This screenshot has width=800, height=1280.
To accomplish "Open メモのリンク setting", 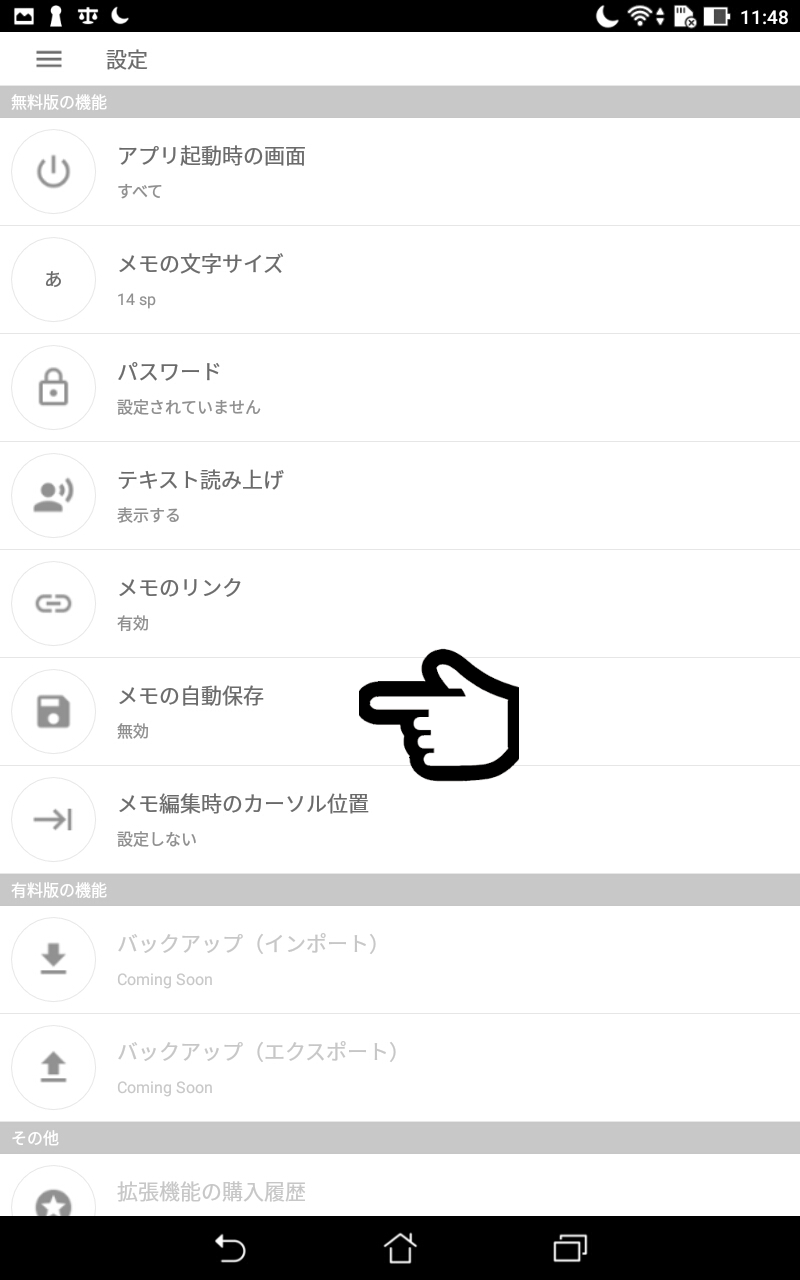I will (x=400, y=604).
